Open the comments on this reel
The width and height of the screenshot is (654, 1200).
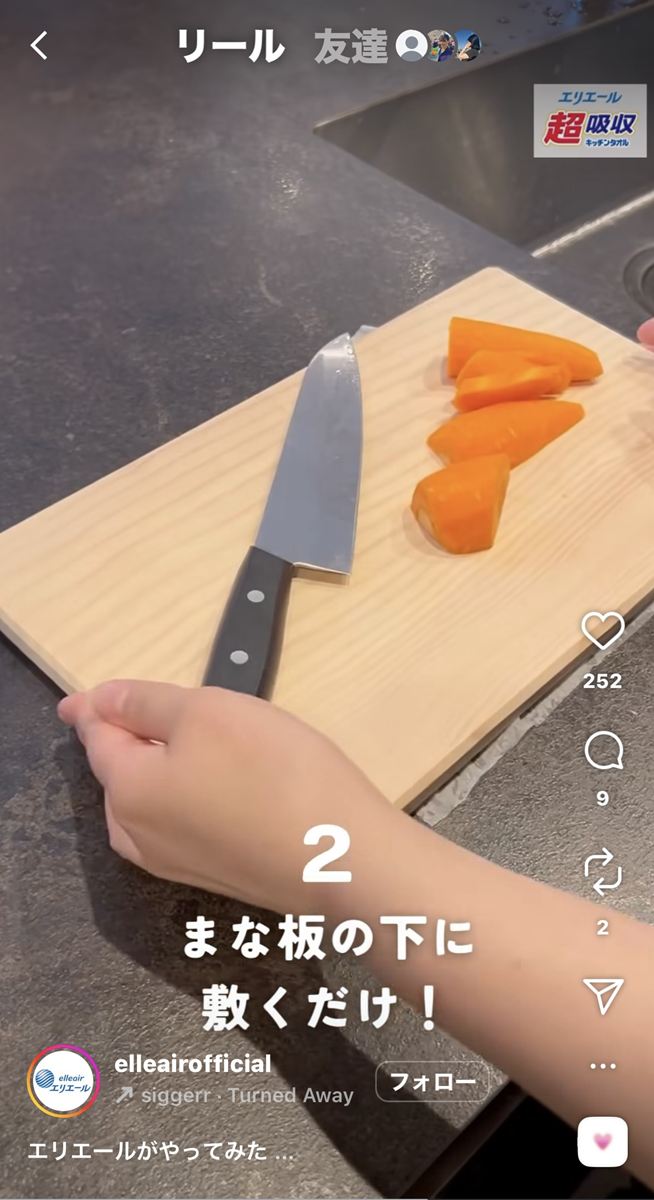(x=603, y=751)
